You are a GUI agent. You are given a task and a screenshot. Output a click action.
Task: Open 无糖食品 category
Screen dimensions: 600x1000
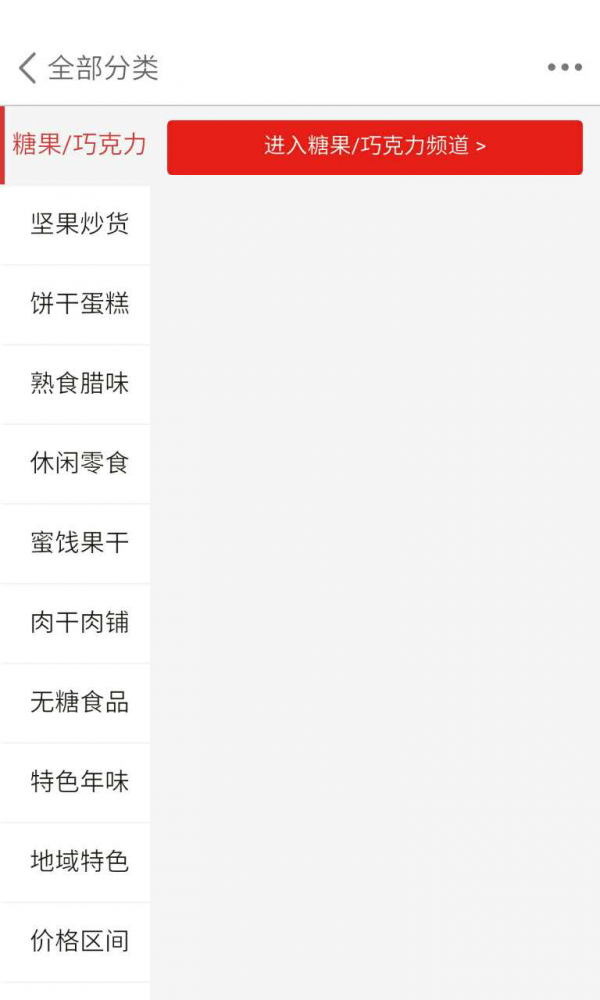point(75,703)
